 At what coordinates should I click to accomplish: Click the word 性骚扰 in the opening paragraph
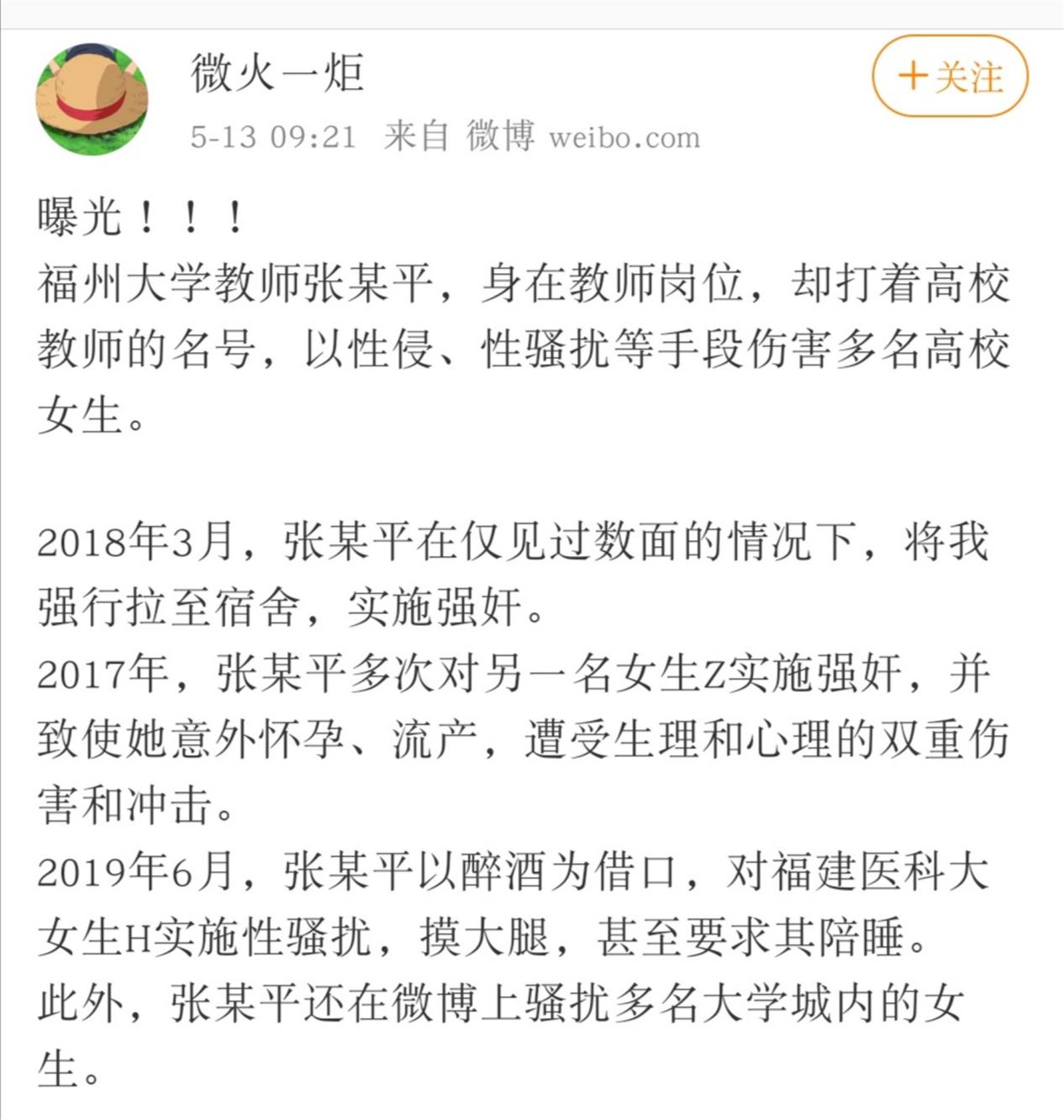[x=546, y=347]
